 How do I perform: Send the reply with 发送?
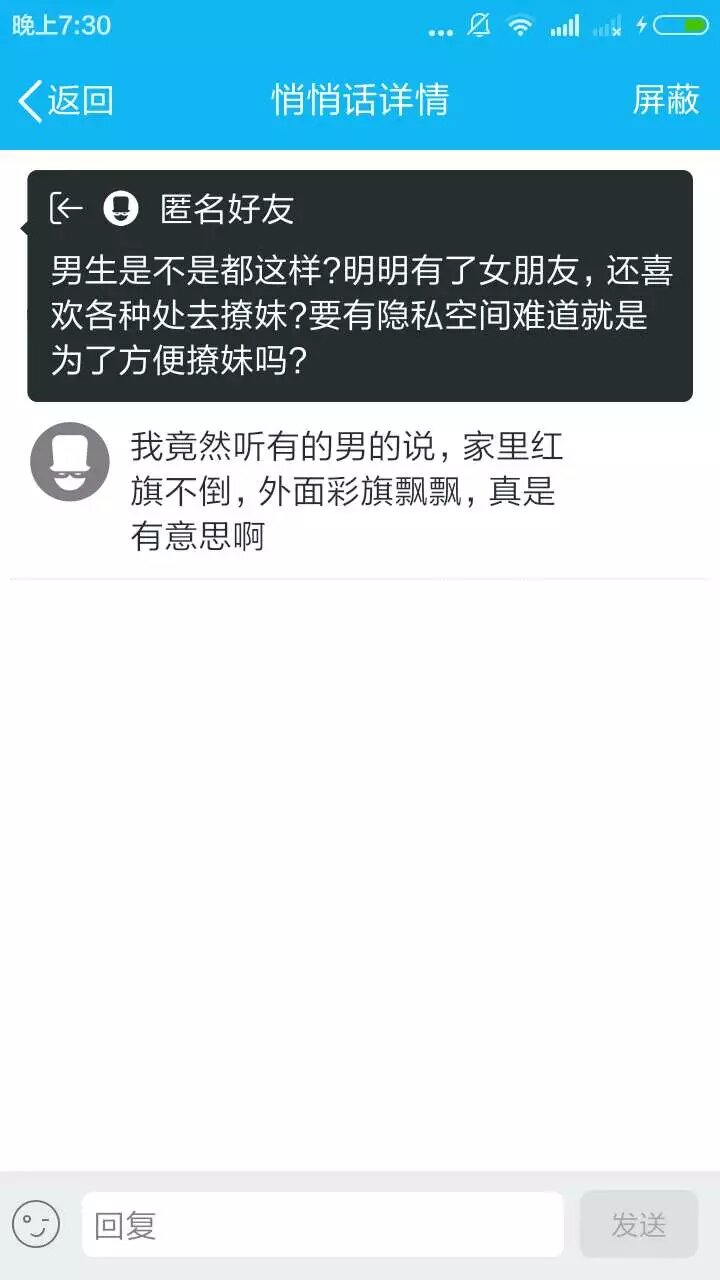638,1224
